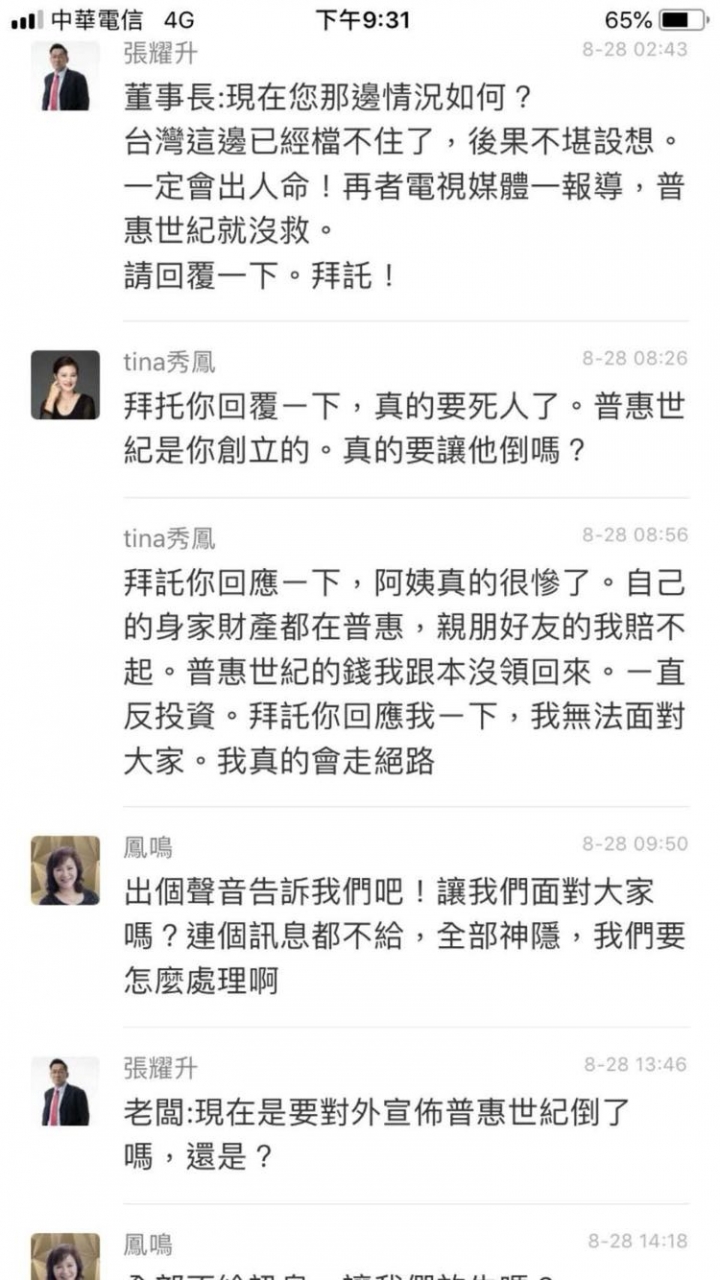View tina秀鳳's profile photo on the 08:26 message
The width and height of the screenshot is (720, 1280).
pyautogui.click(x=65, y=385)
